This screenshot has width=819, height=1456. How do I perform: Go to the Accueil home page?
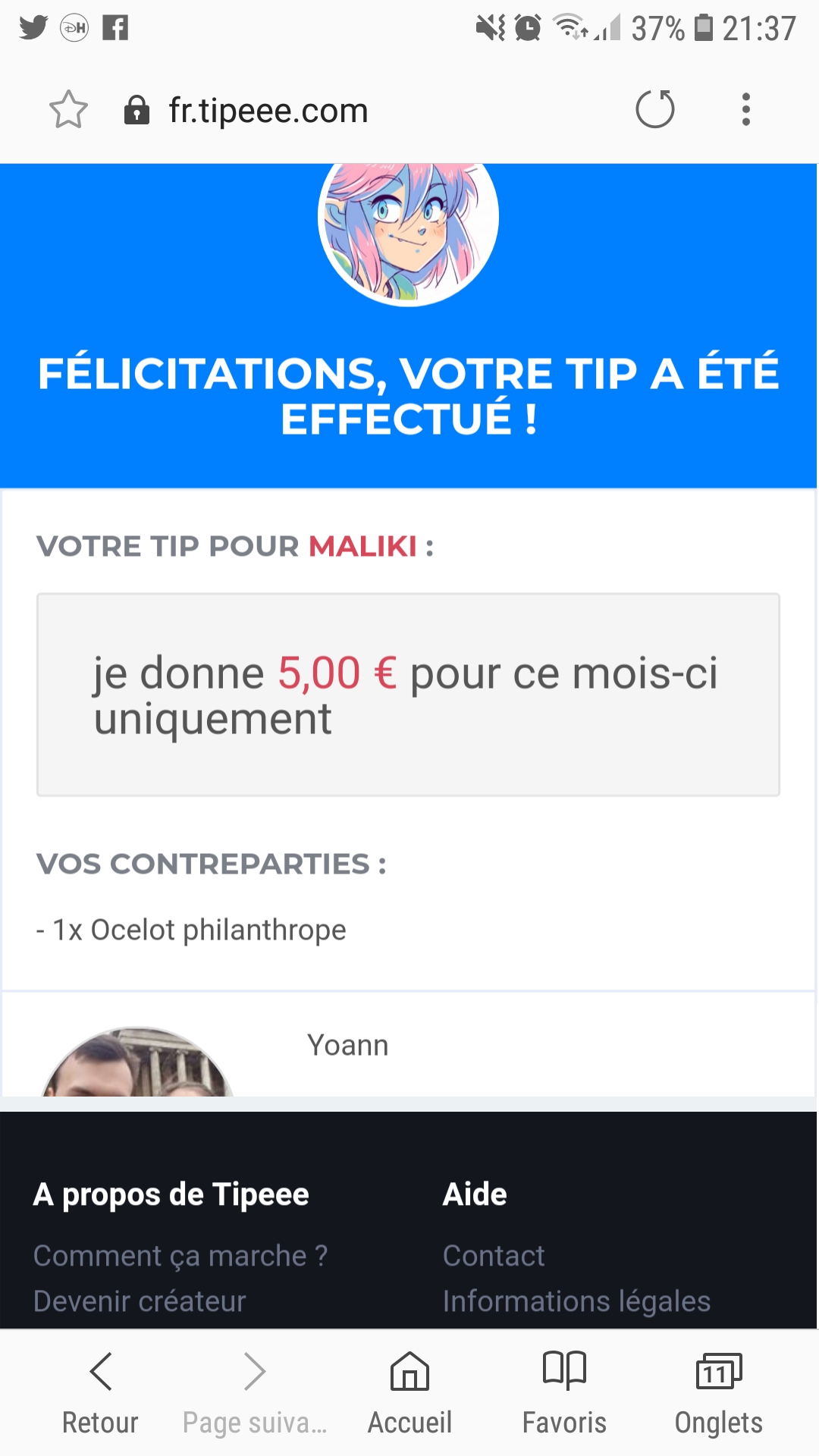[x=409, y=1392]
